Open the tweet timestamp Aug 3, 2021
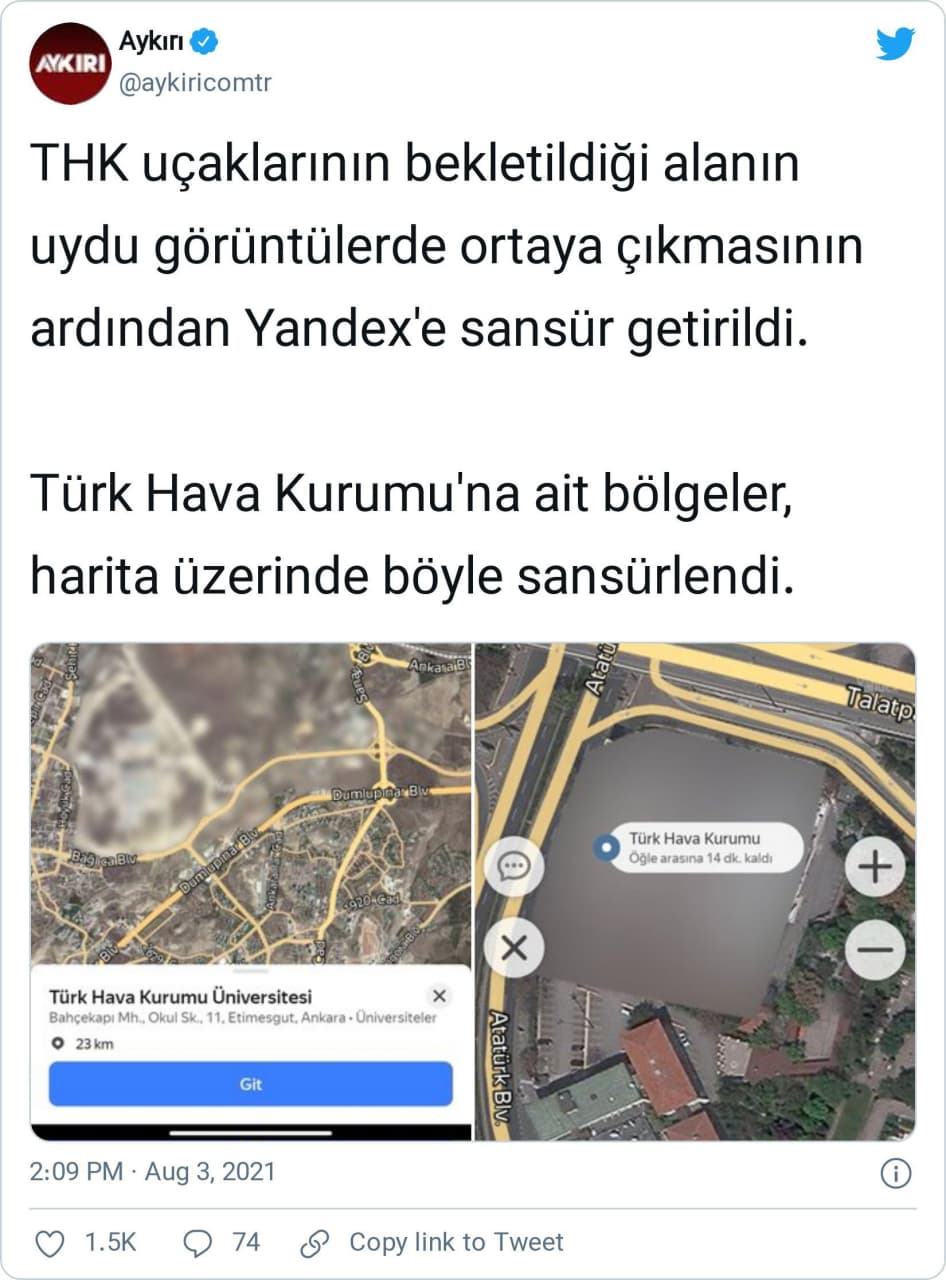The width and height of the screenshot is (946, 1280). pos(152,1172)
